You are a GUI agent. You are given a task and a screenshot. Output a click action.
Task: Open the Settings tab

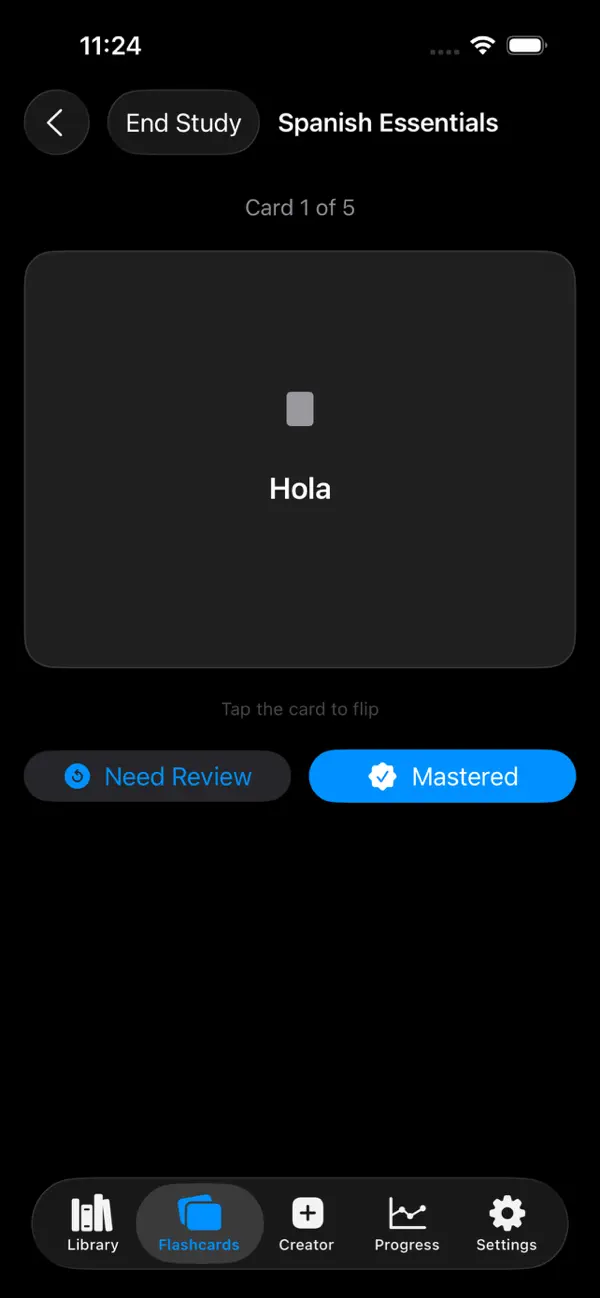(x=506, y=1224)
